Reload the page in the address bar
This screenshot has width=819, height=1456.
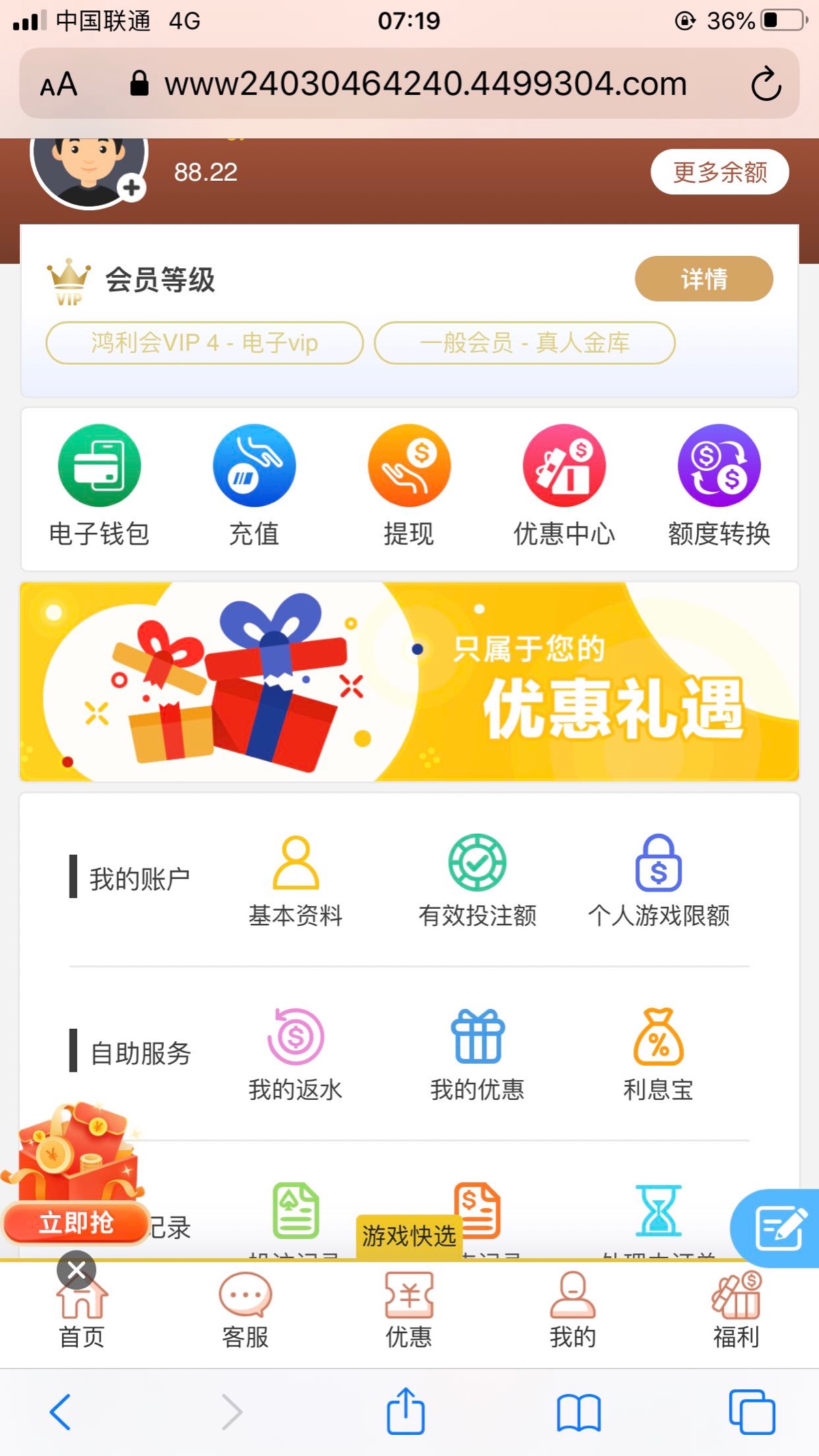click(x=765, y=85)
